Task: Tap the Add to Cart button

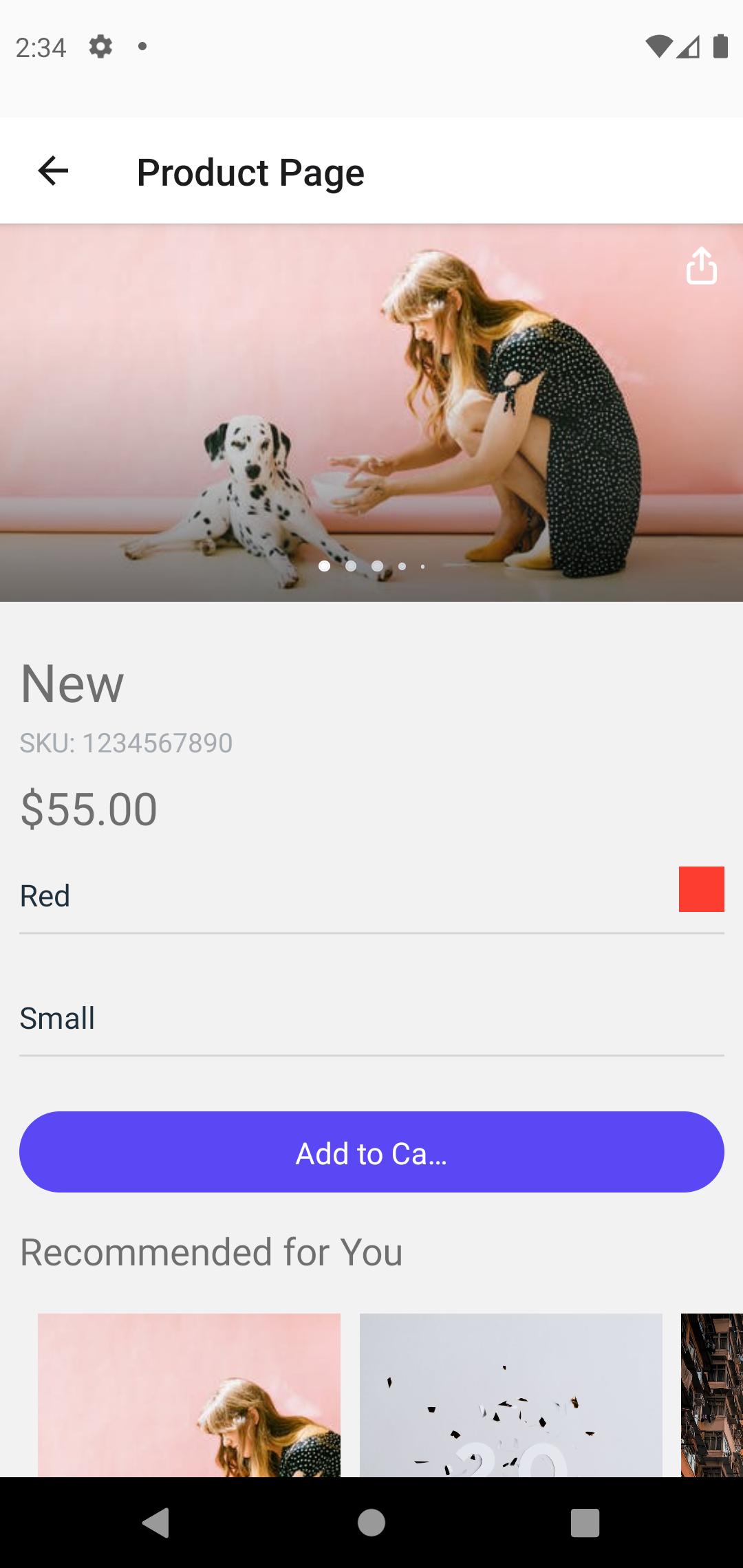Action: (x=371, y=1152)
